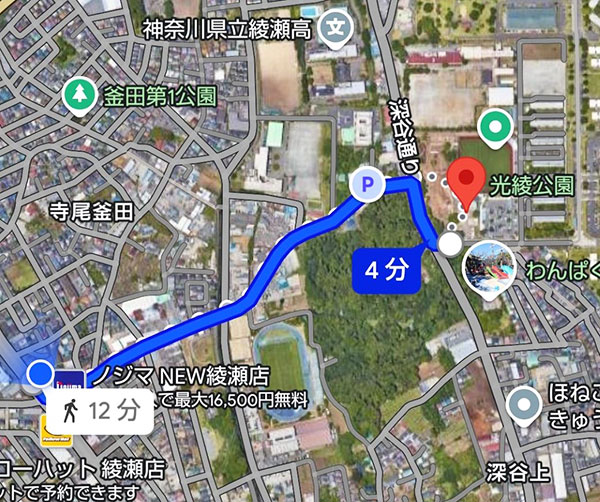Image resolution: width=600 pixels, height=502 pixels.
Task: Select the 4分 route segment label
Action: (386, 269)
